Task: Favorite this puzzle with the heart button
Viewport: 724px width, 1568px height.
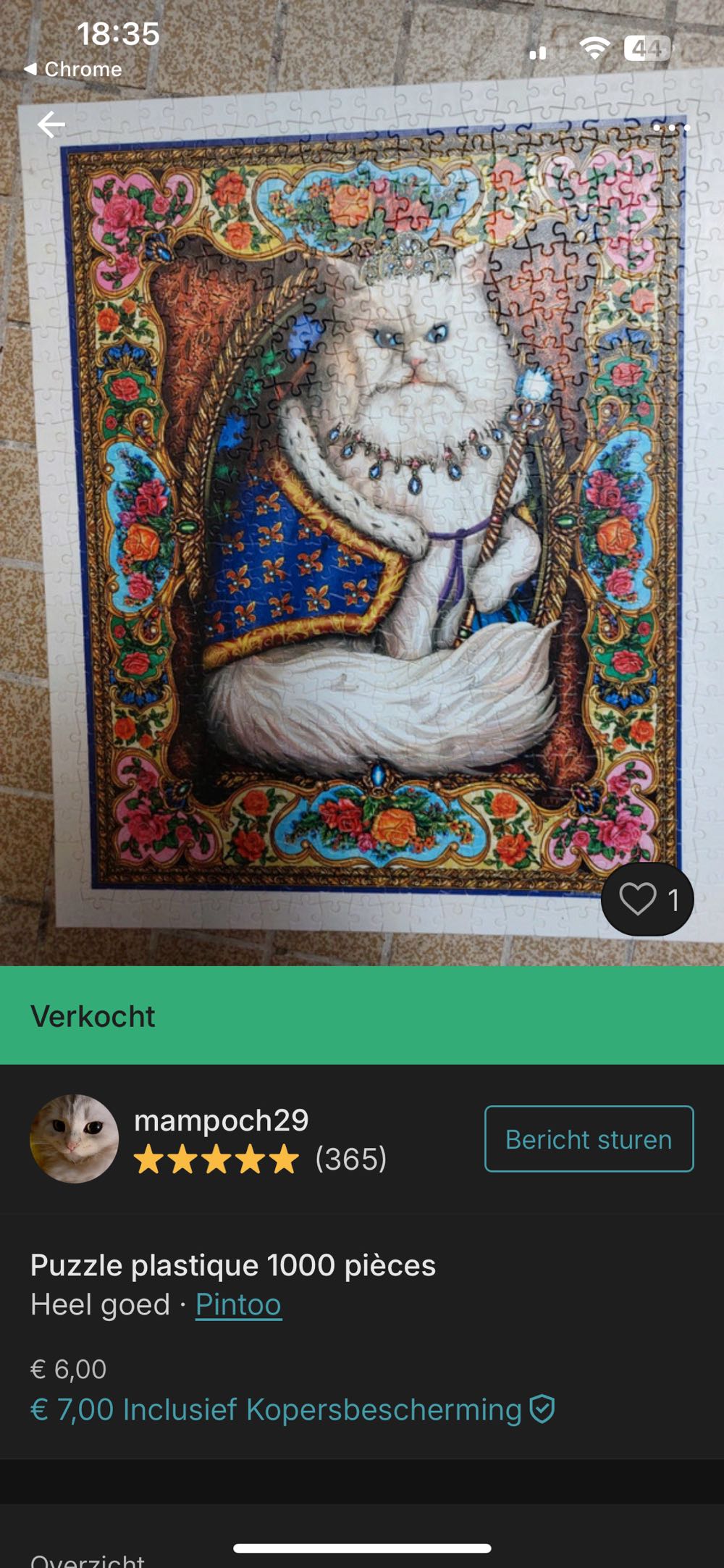Action: (647, 900)
